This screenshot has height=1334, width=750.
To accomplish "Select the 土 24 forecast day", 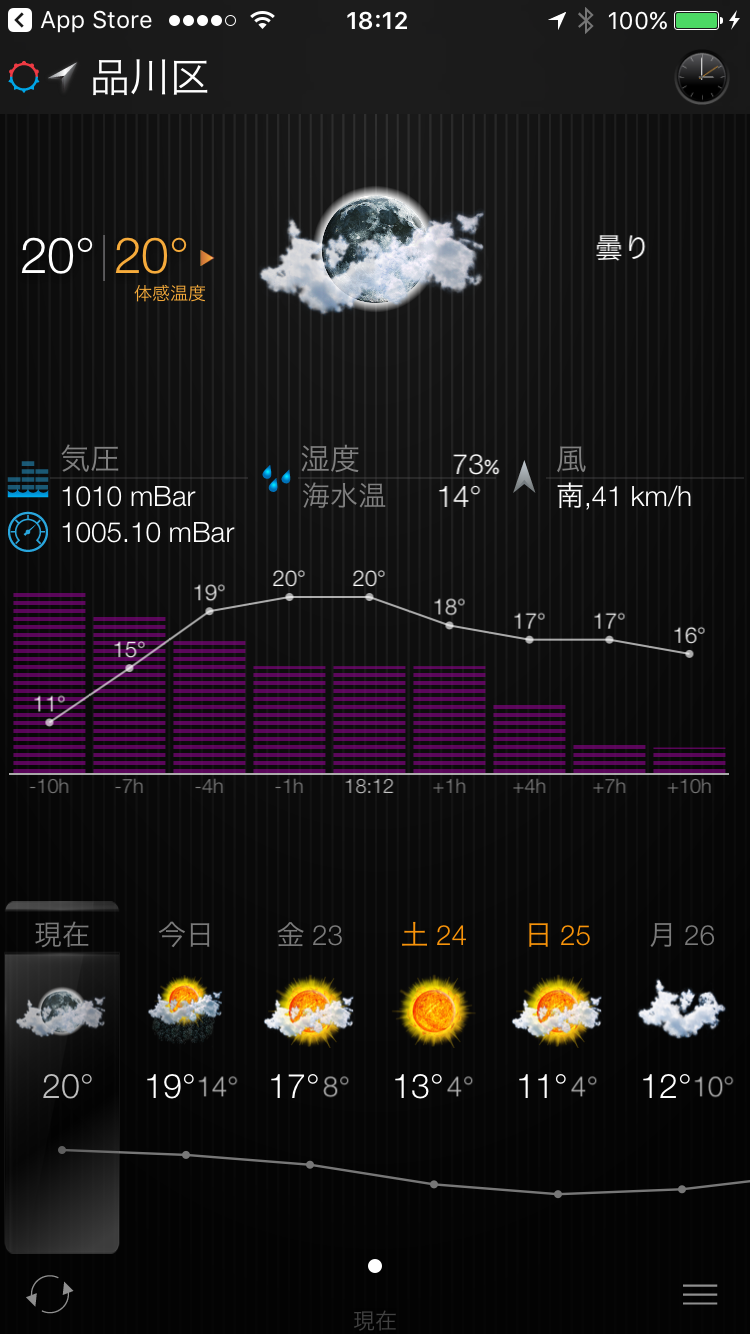I will [434, 1010].
